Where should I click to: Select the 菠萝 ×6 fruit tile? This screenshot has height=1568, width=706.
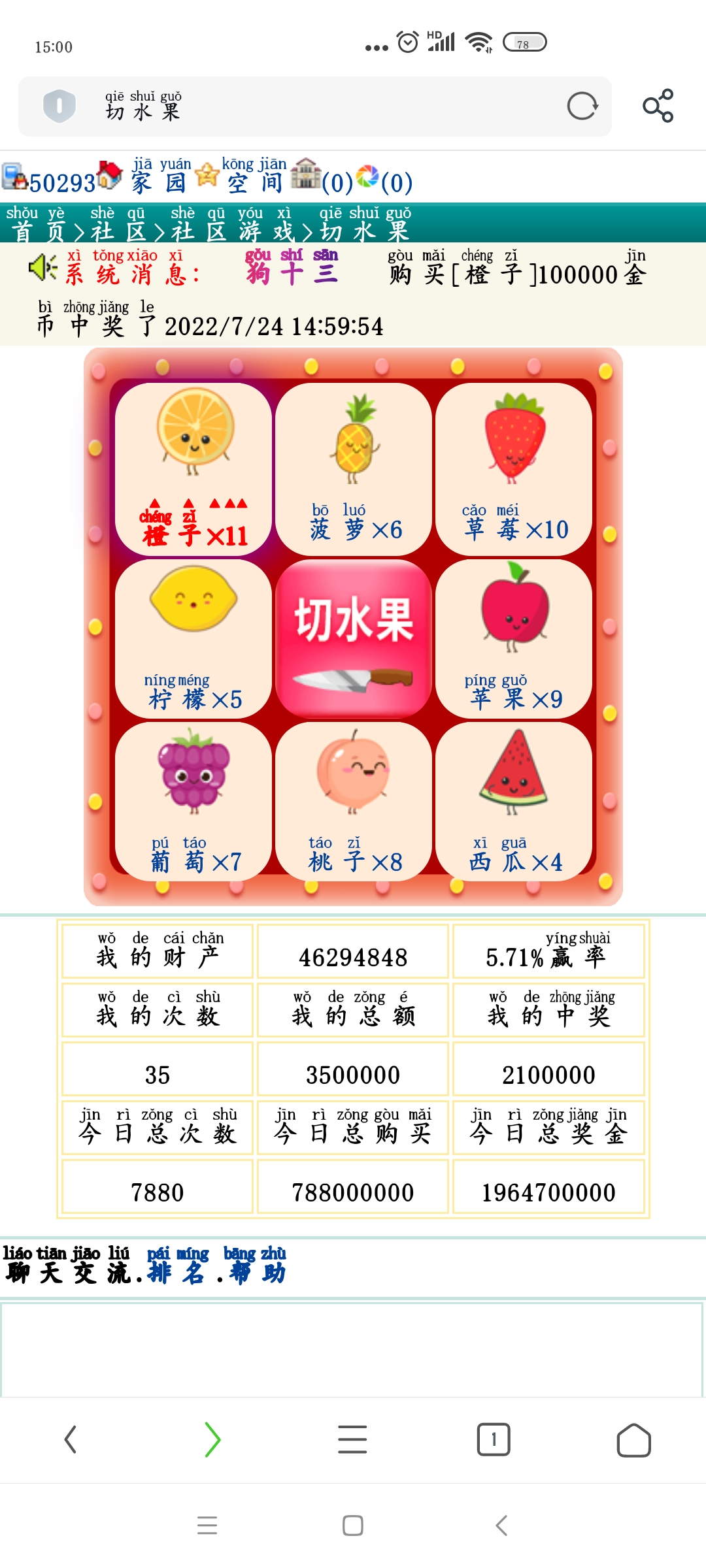[x=354, y=469]
